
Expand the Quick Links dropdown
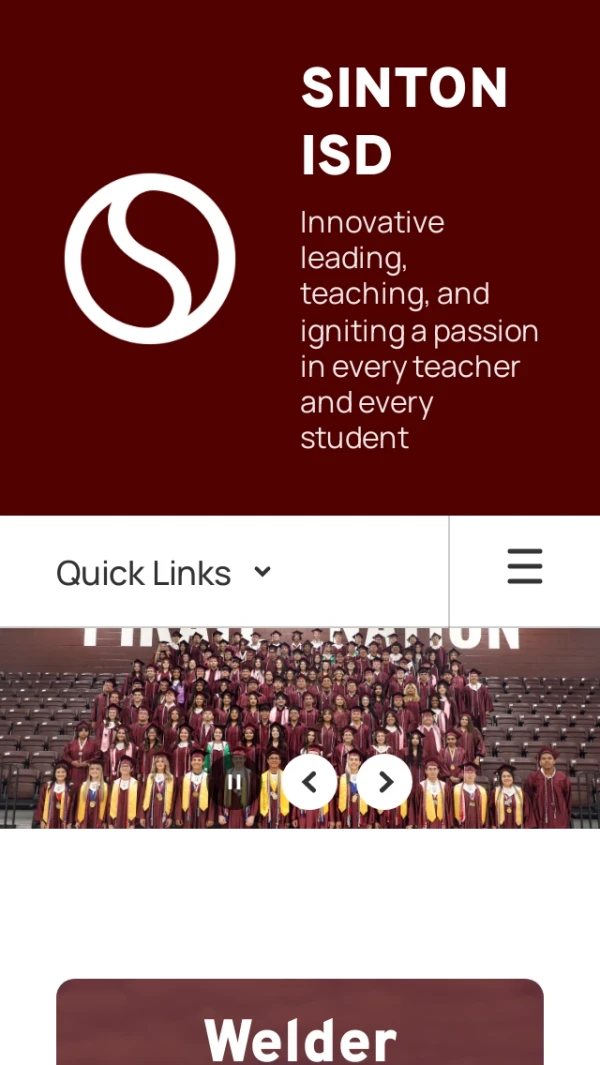(165, 573)
